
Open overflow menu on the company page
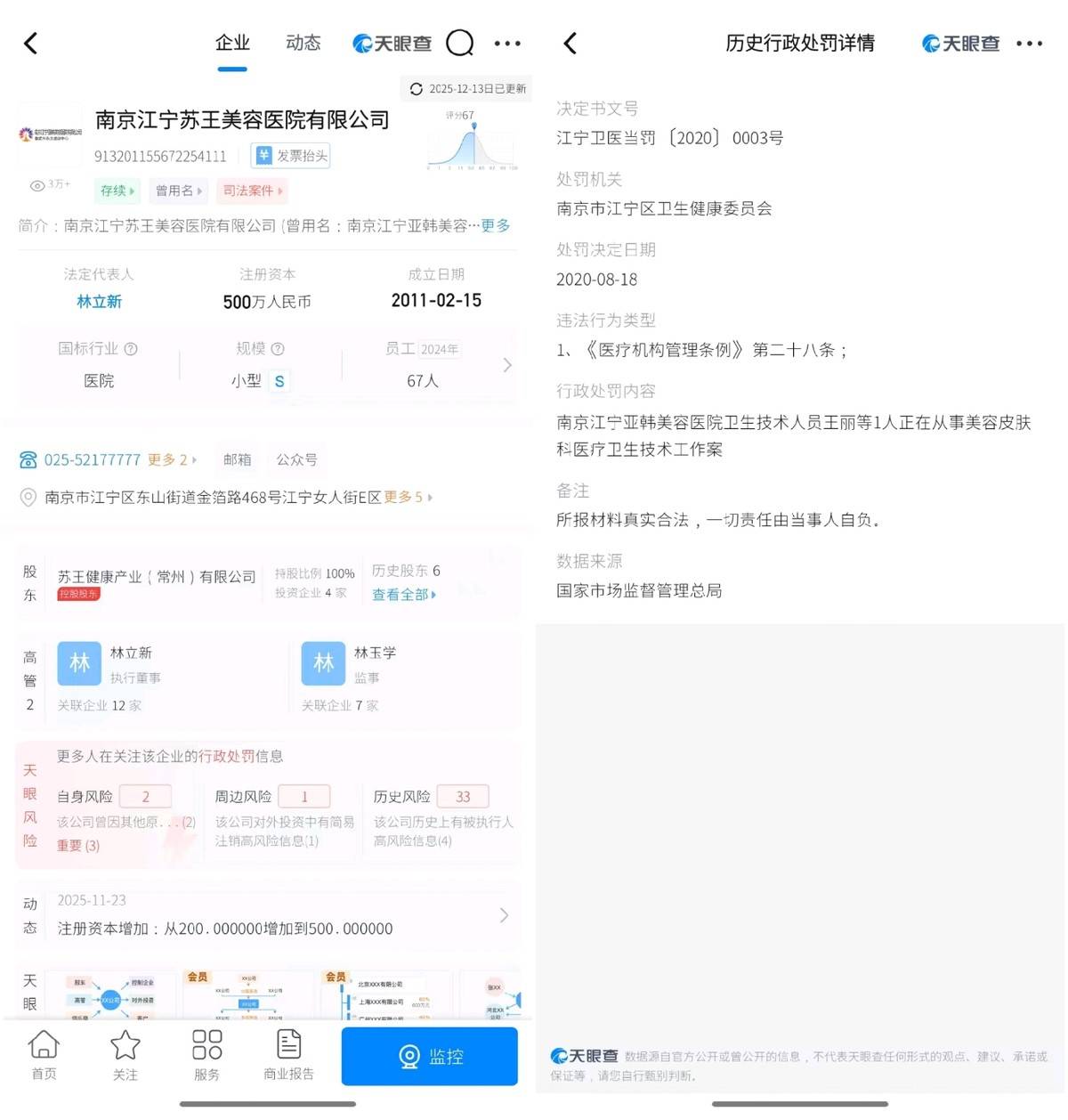[507, 44]
